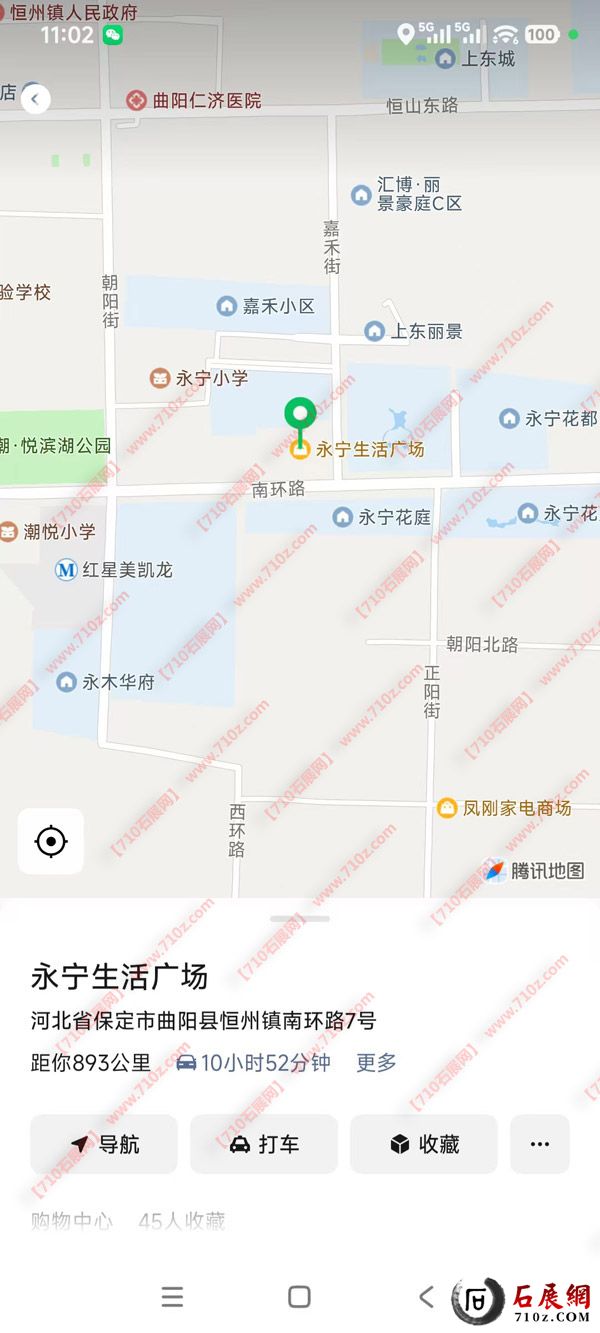The image size is (600, 1333).
Task: Hail a ride with 打车
Action: pos(264,1144)
